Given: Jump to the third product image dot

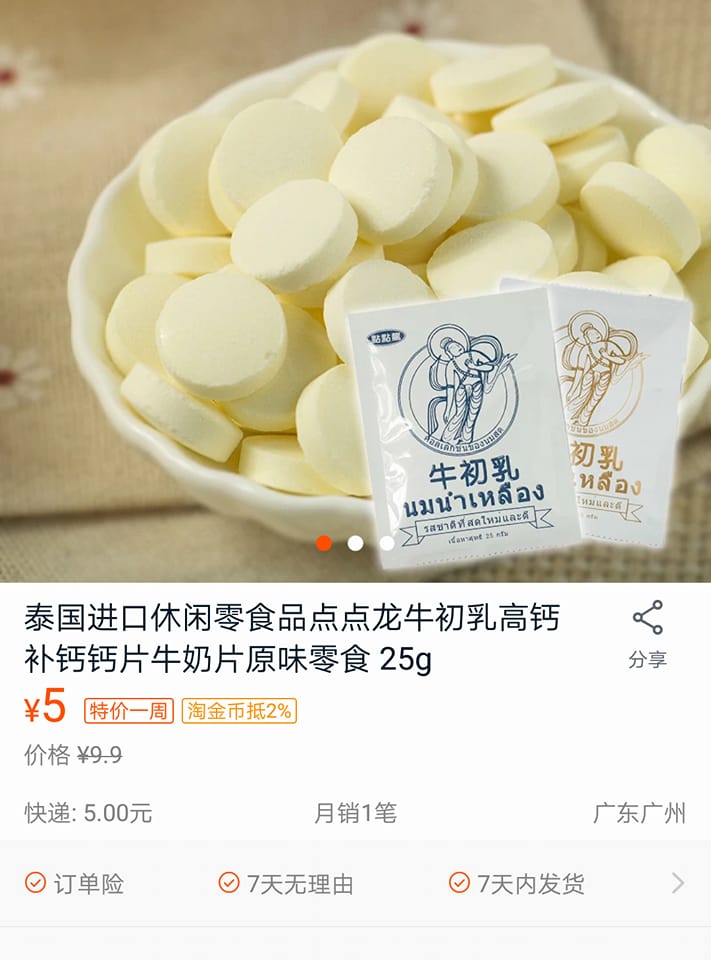Looking at the screenshot, I should [x=387, y=543].
